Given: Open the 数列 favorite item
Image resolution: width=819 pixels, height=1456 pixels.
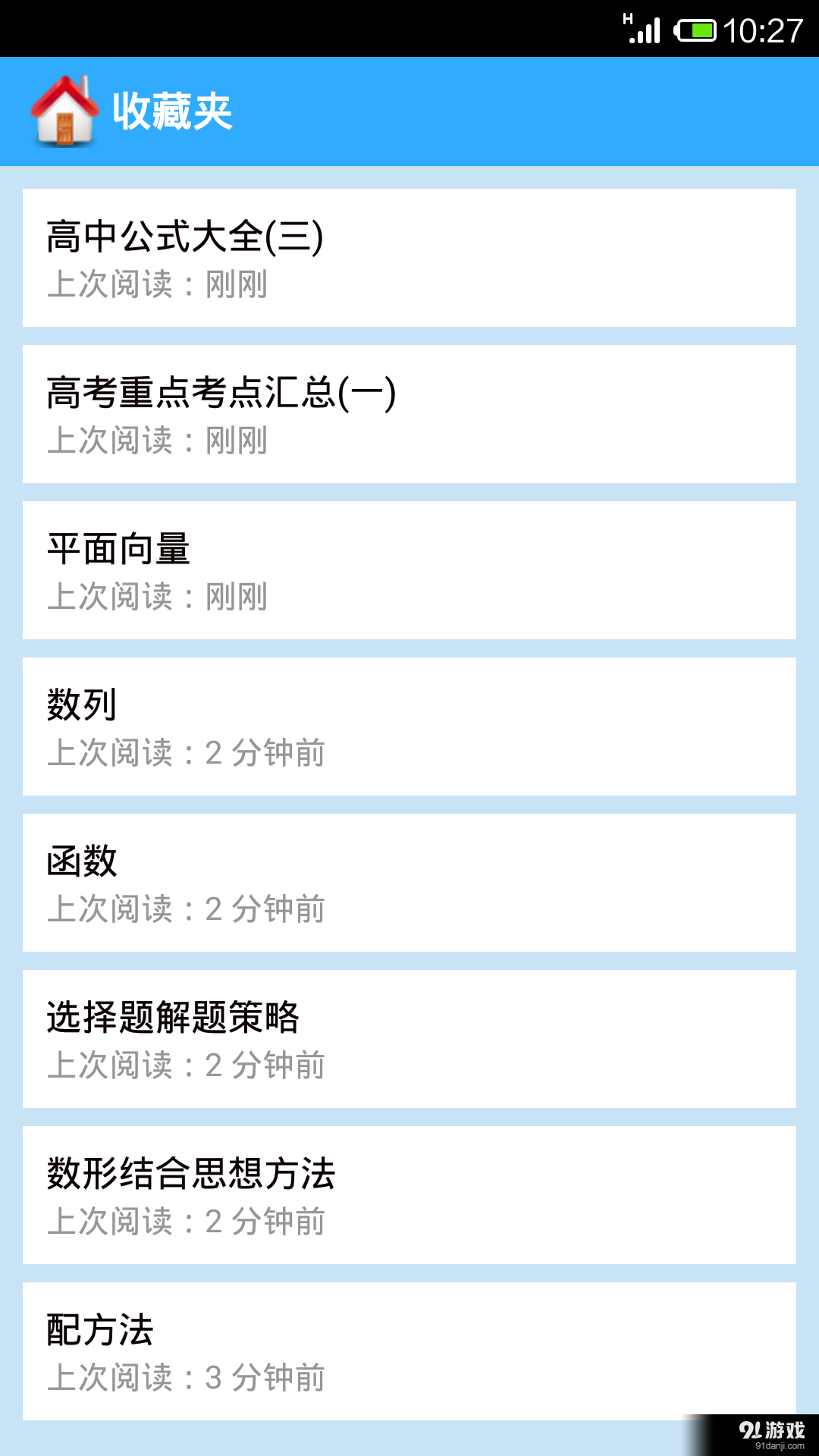Looking at the screenshot, I should [409, 726].
